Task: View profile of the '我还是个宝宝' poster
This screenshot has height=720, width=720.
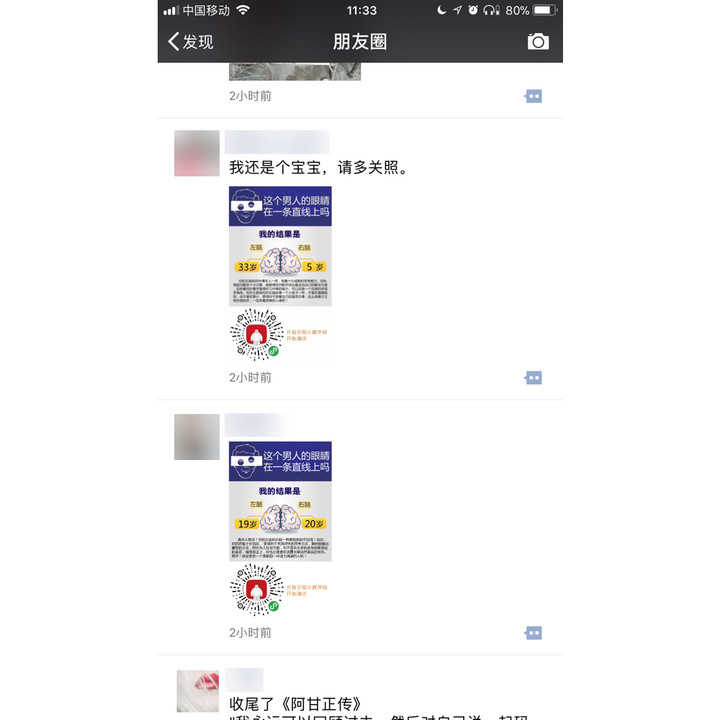Action: click(x=197, y=153)
